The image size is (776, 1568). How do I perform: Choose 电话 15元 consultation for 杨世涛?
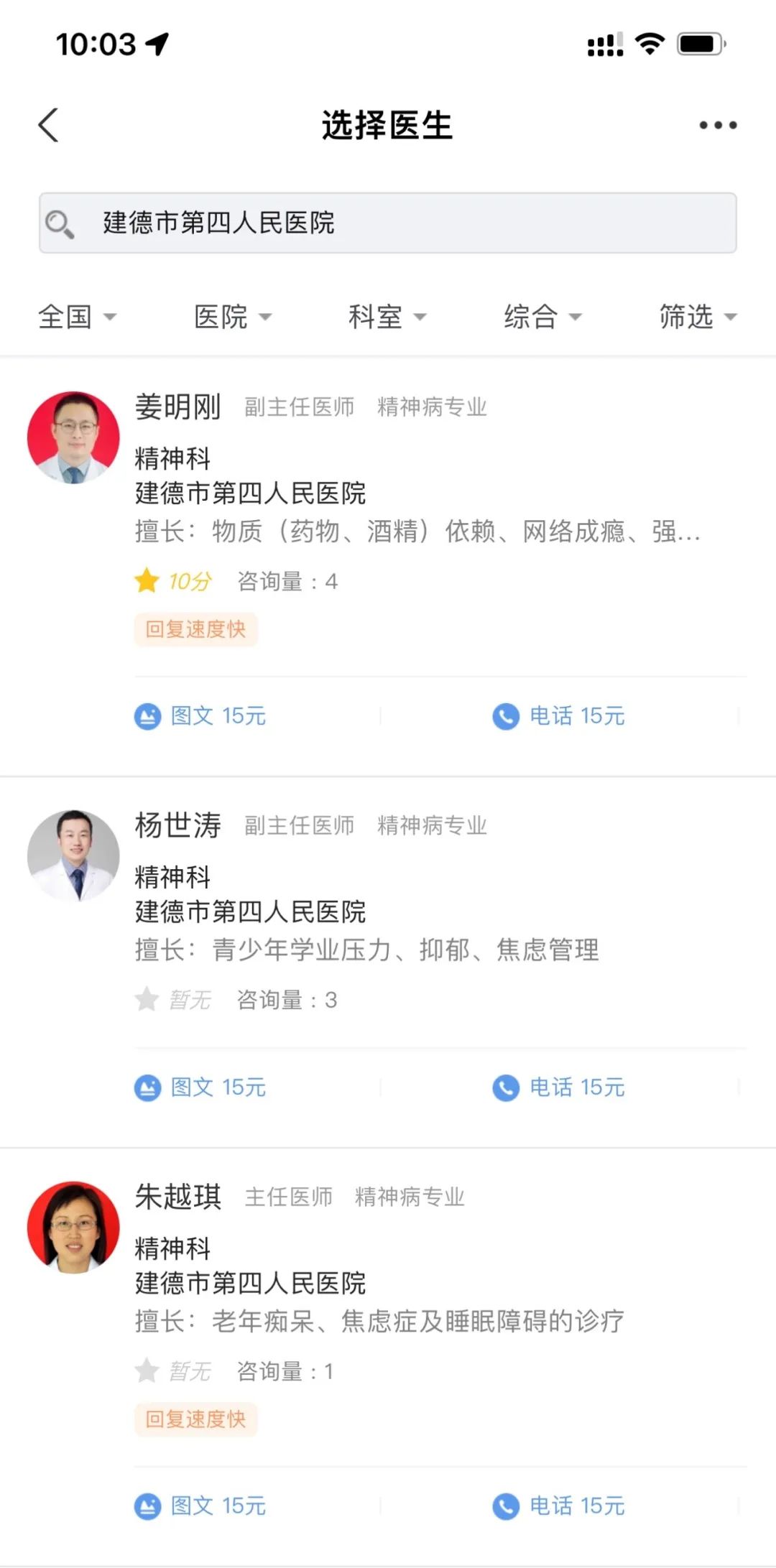click(559, 1087)
